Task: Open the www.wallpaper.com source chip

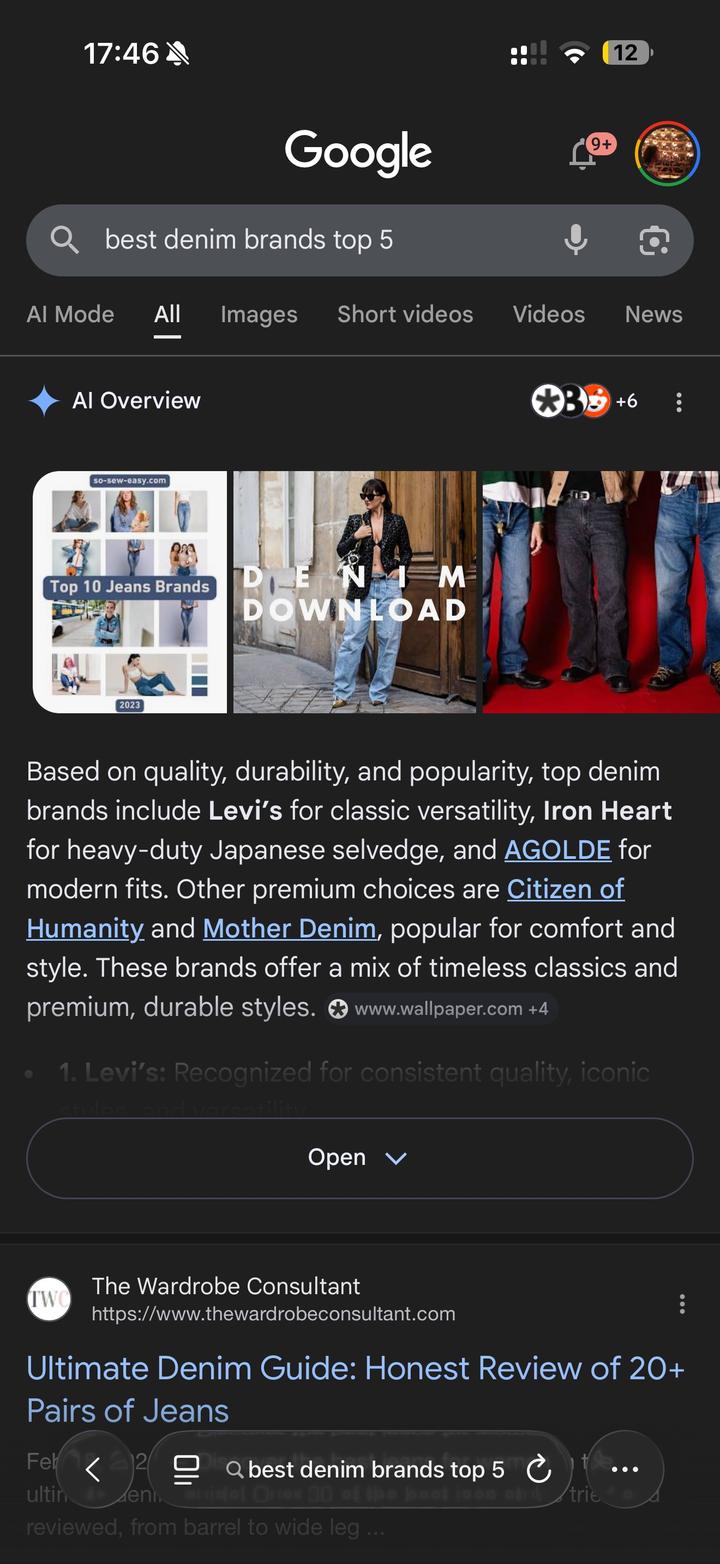Action: tap(441, 1009)
